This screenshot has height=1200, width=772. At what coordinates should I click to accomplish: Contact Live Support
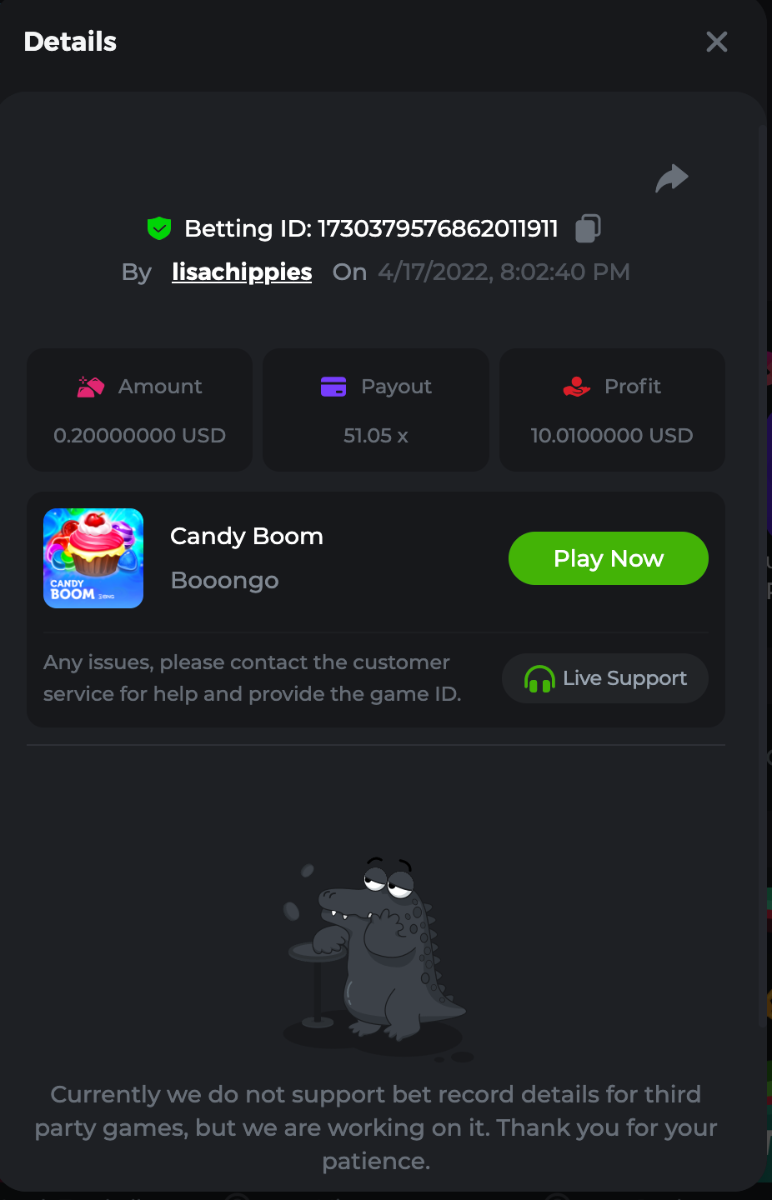pos(606,679)
